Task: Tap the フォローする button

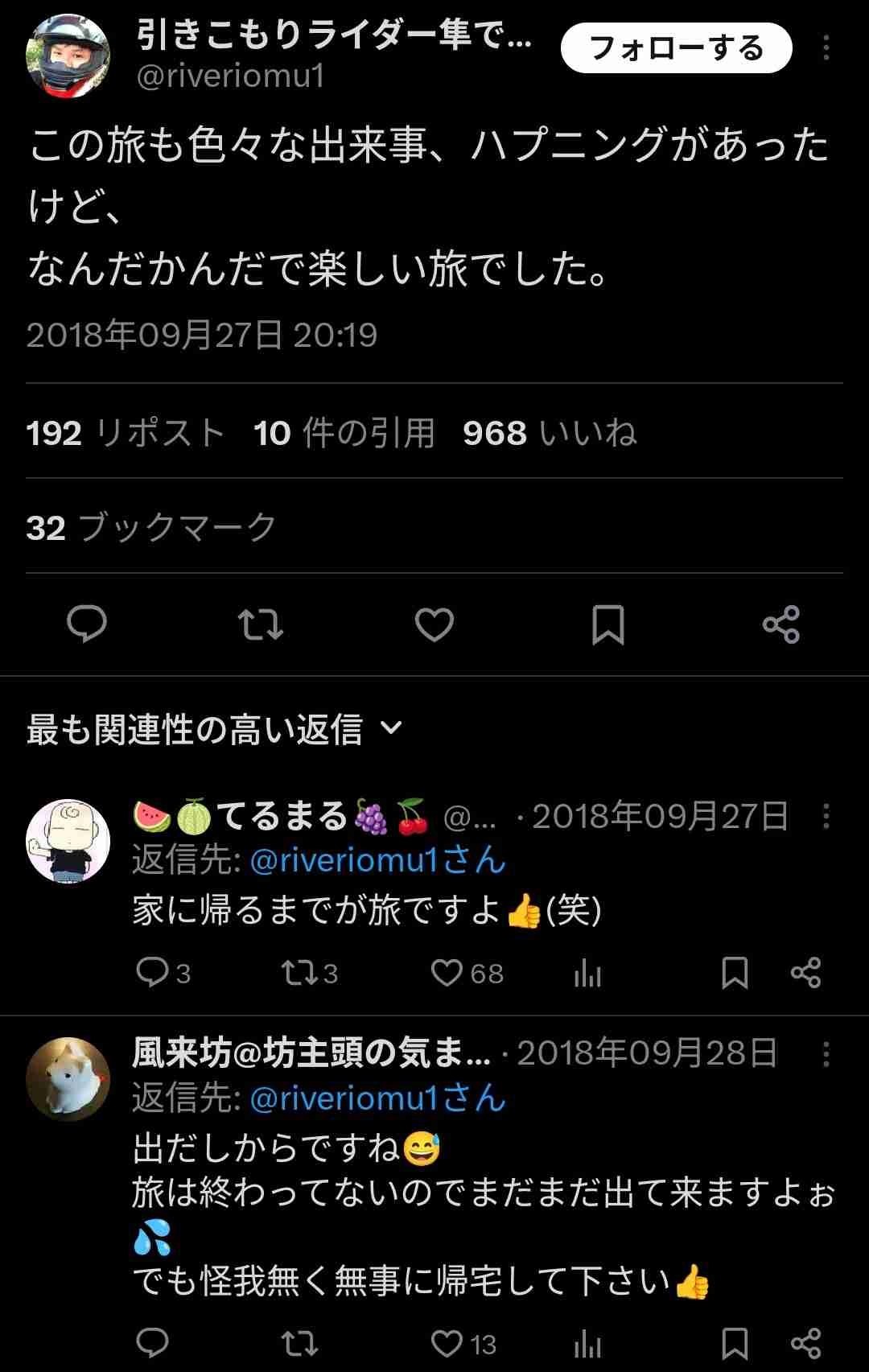Action: [x=676, y=48]
